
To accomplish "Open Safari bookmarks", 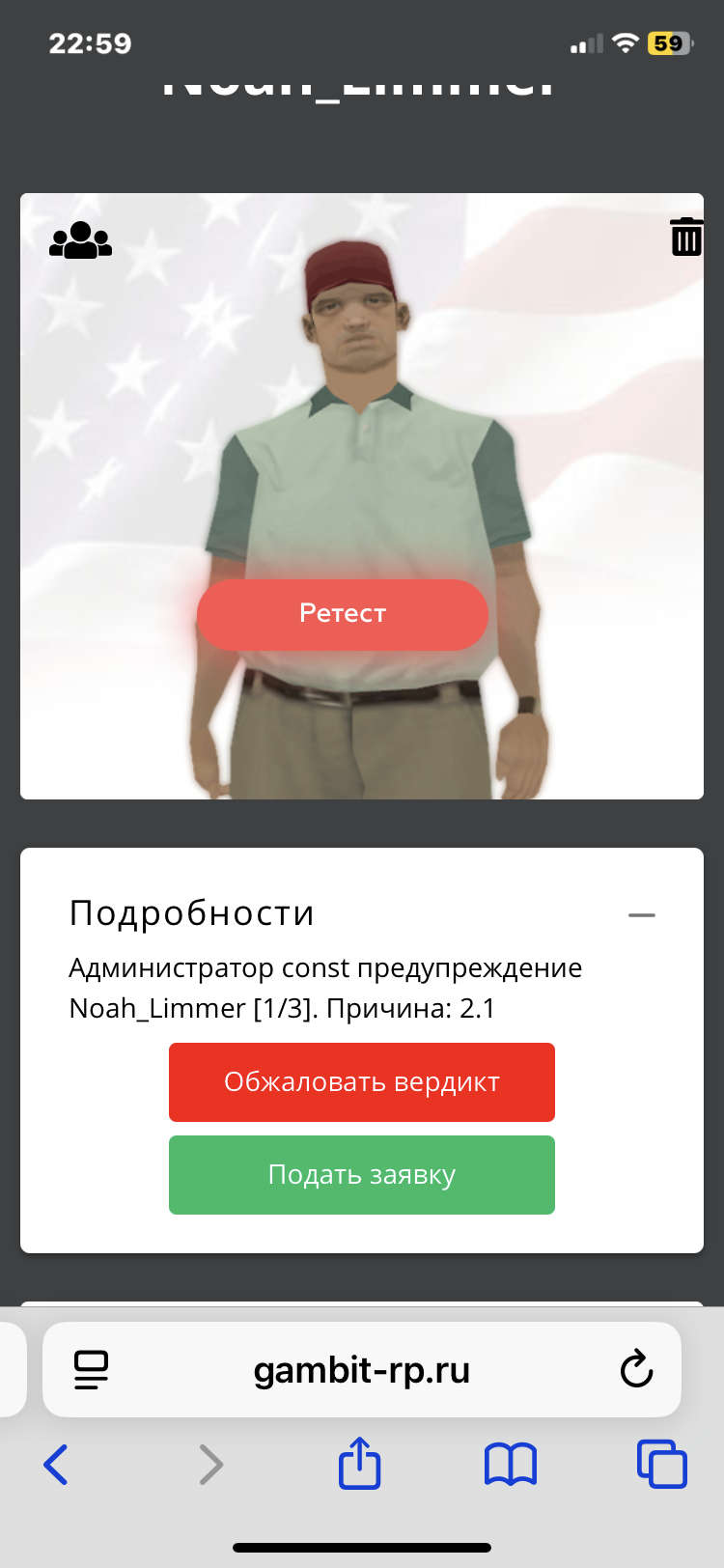I will pyautogui.click(x=510, y=1465).
